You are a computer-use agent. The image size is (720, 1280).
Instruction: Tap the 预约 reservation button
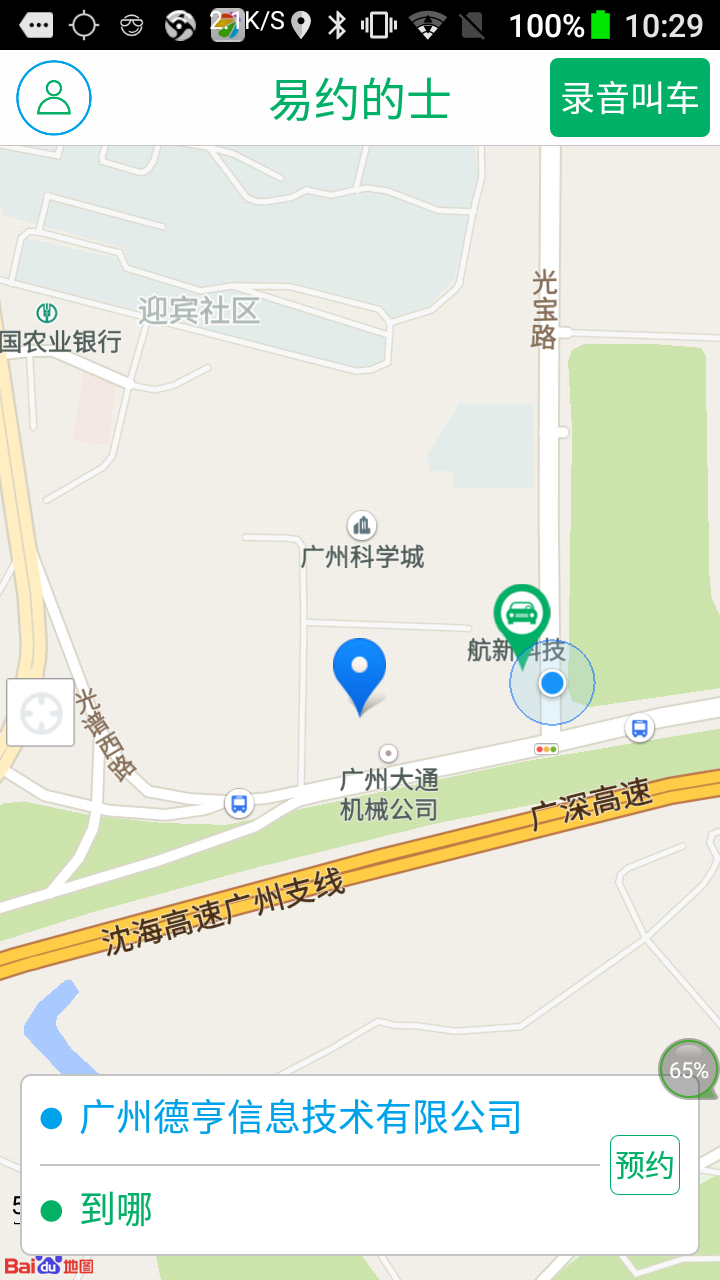(x=645, y=1165)
